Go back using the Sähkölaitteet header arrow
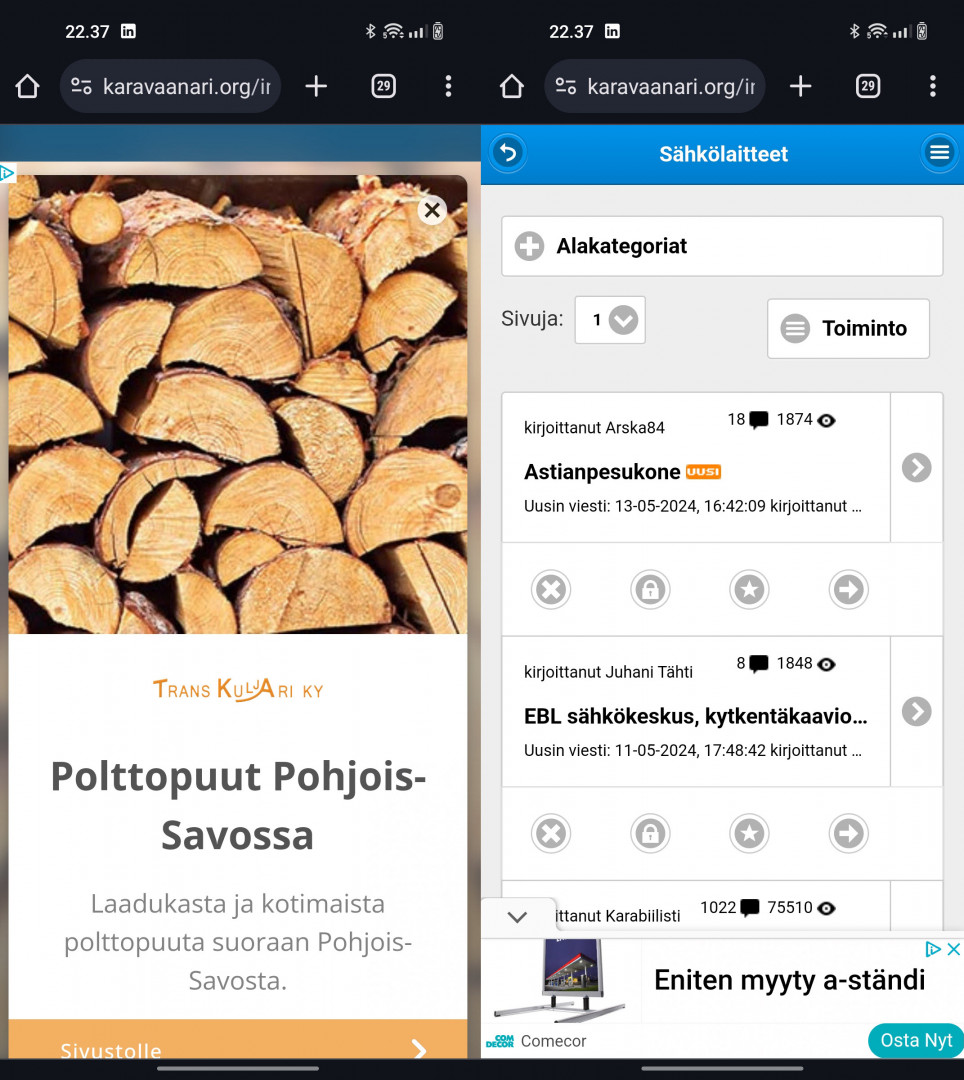This screenshot has height=1080, width=964. (508, 153)
